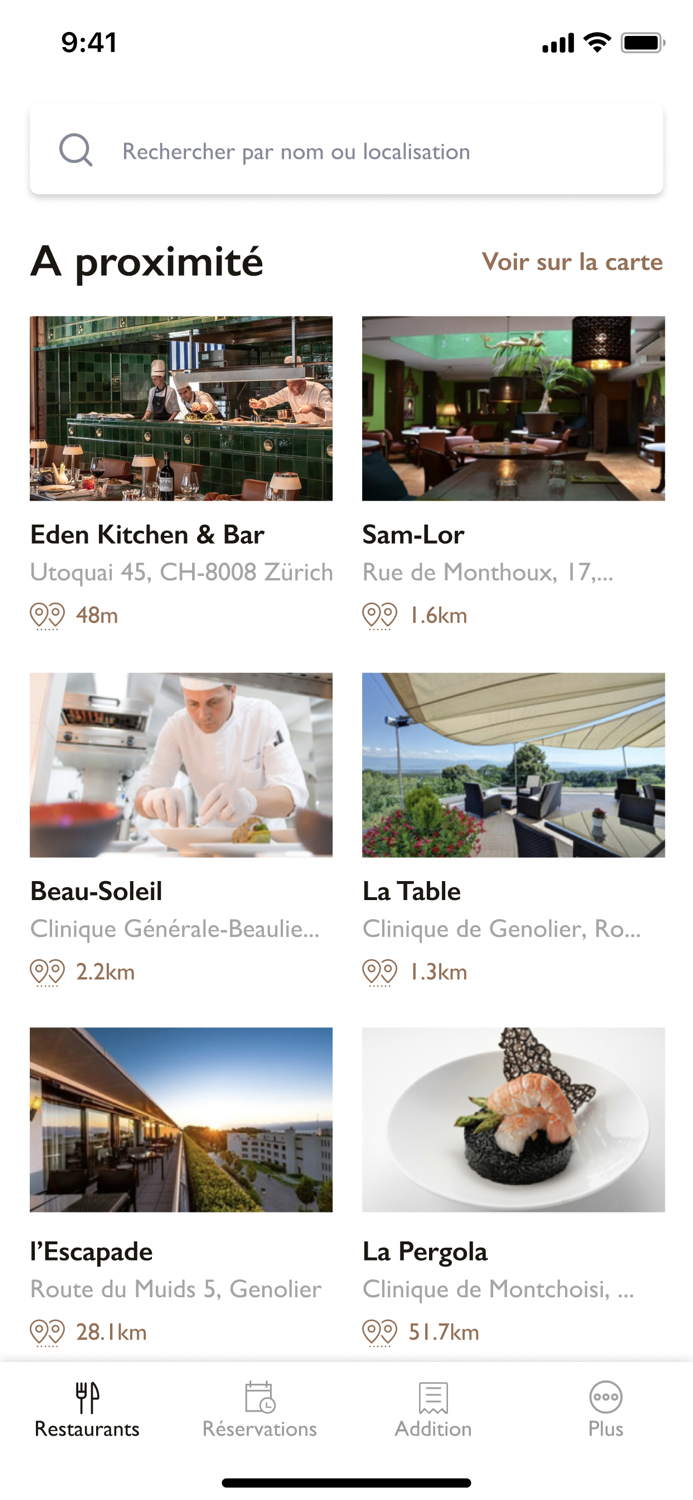
Task: Open La Table restaurant details
Action: [x=513, y=765]
